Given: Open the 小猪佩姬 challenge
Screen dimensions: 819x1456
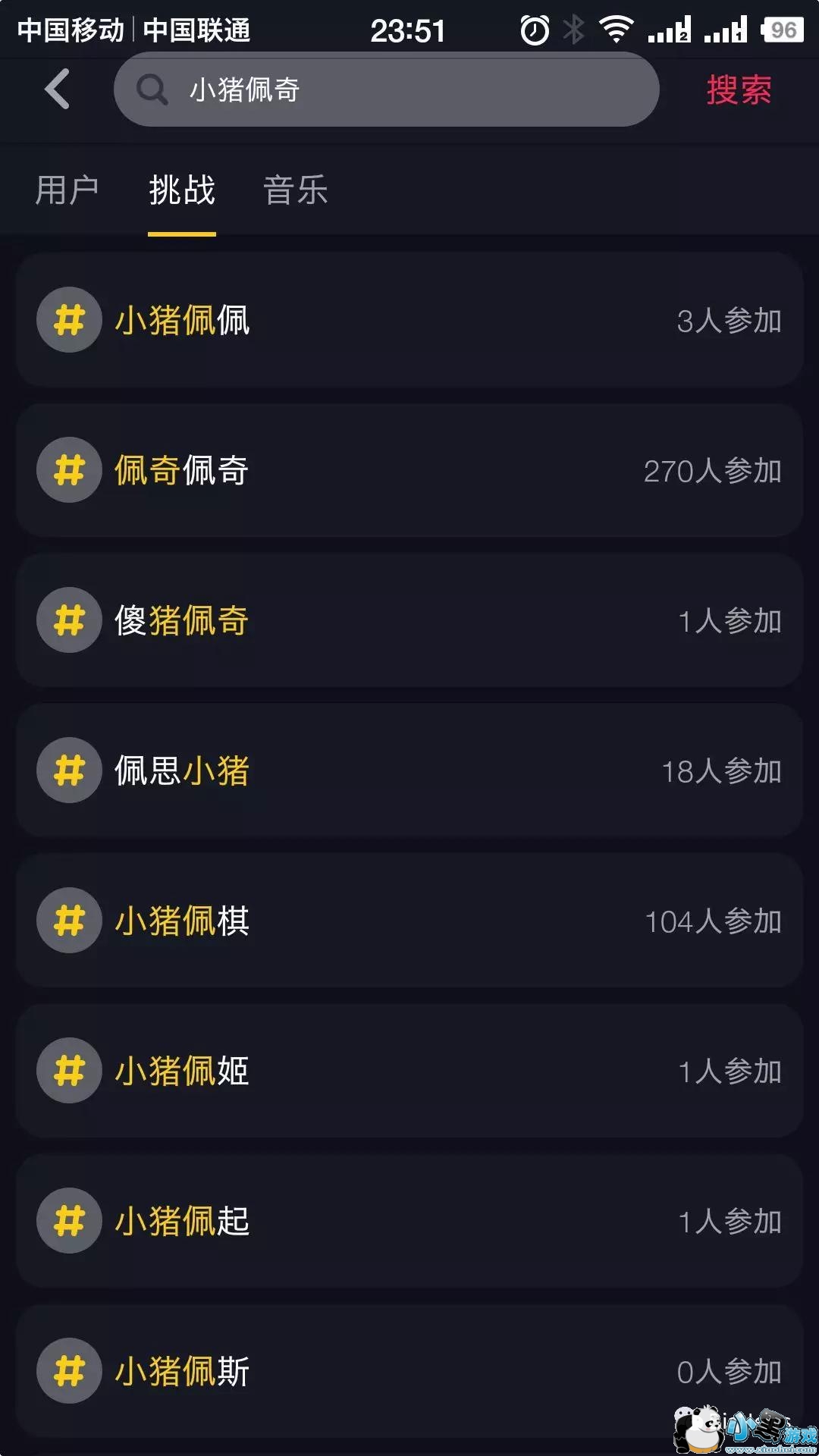Looking at the screenshot, I should (x=409, y=1071).
